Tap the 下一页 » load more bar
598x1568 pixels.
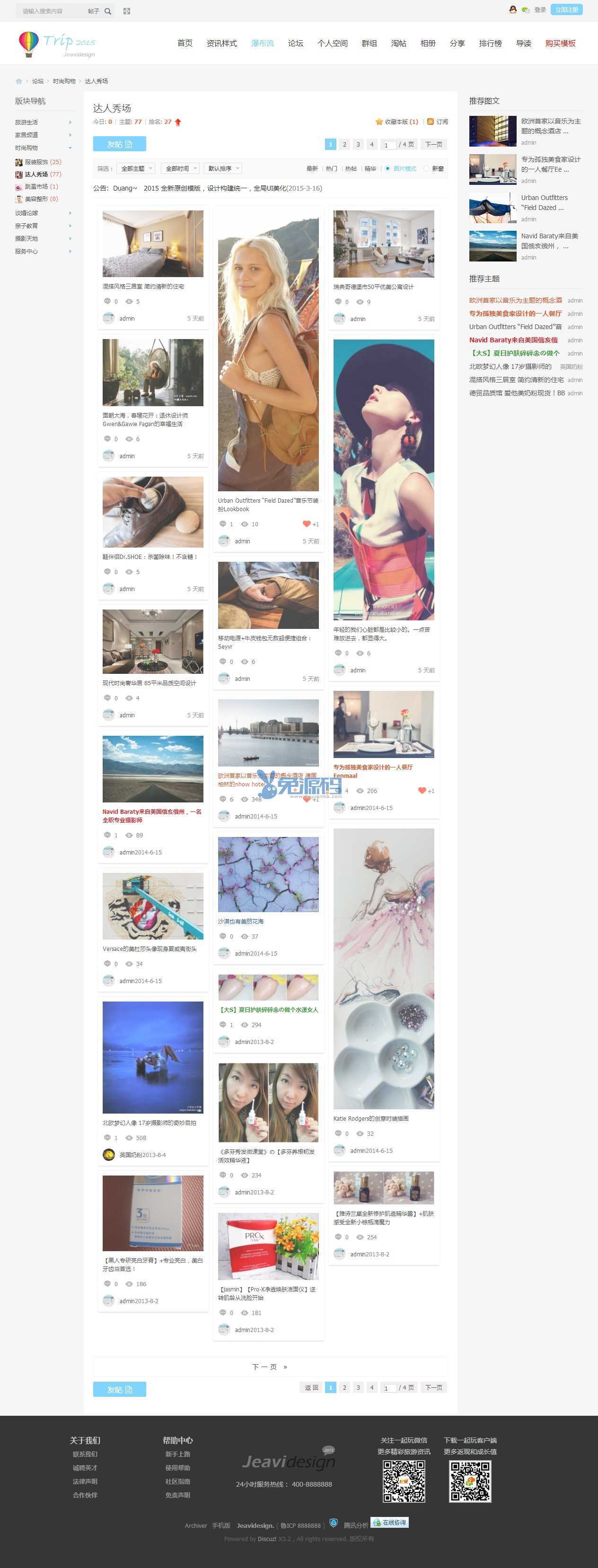(x=270, y=1367)
